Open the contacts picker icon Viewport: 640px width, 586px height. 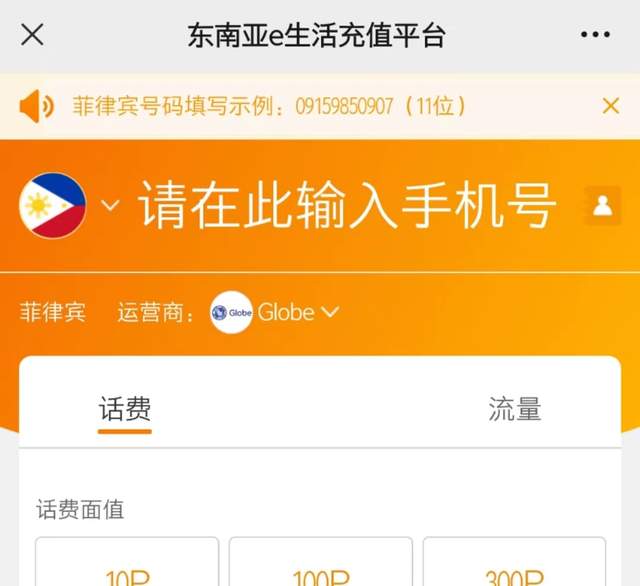coord(602,205)
